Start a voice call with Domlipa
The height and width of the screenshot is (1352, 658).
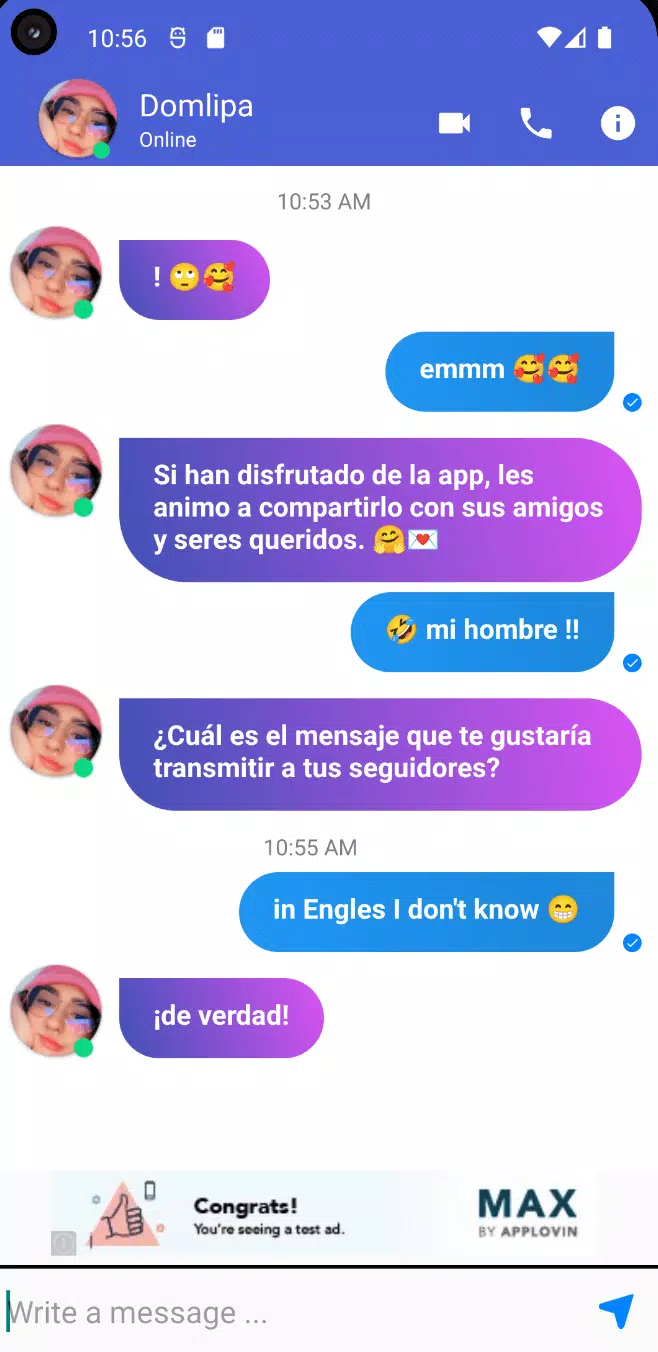point(536,123)
